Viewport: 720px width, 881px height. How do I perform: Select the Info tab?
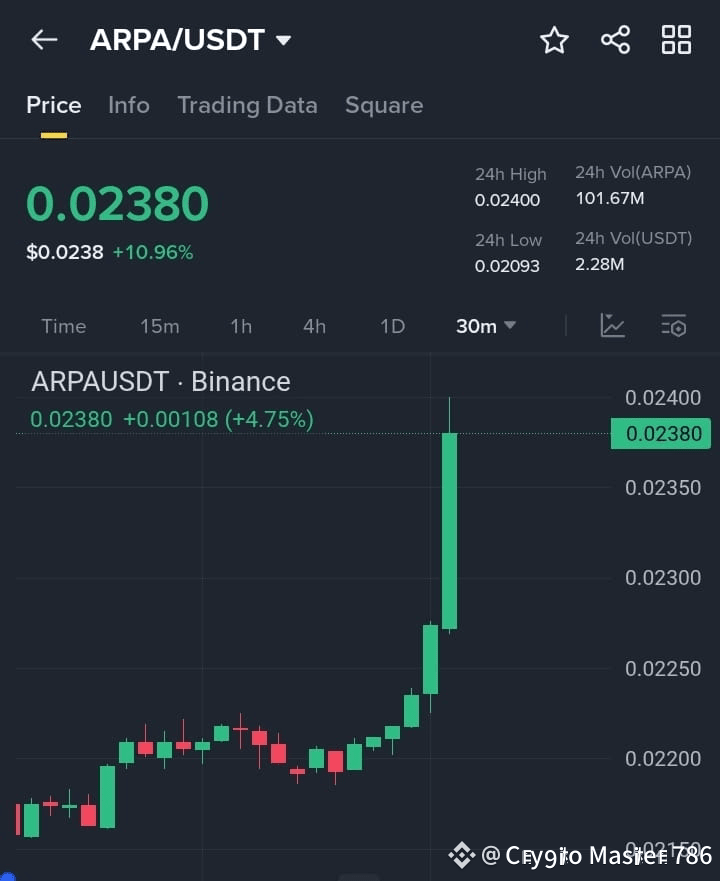coord(128,105)
